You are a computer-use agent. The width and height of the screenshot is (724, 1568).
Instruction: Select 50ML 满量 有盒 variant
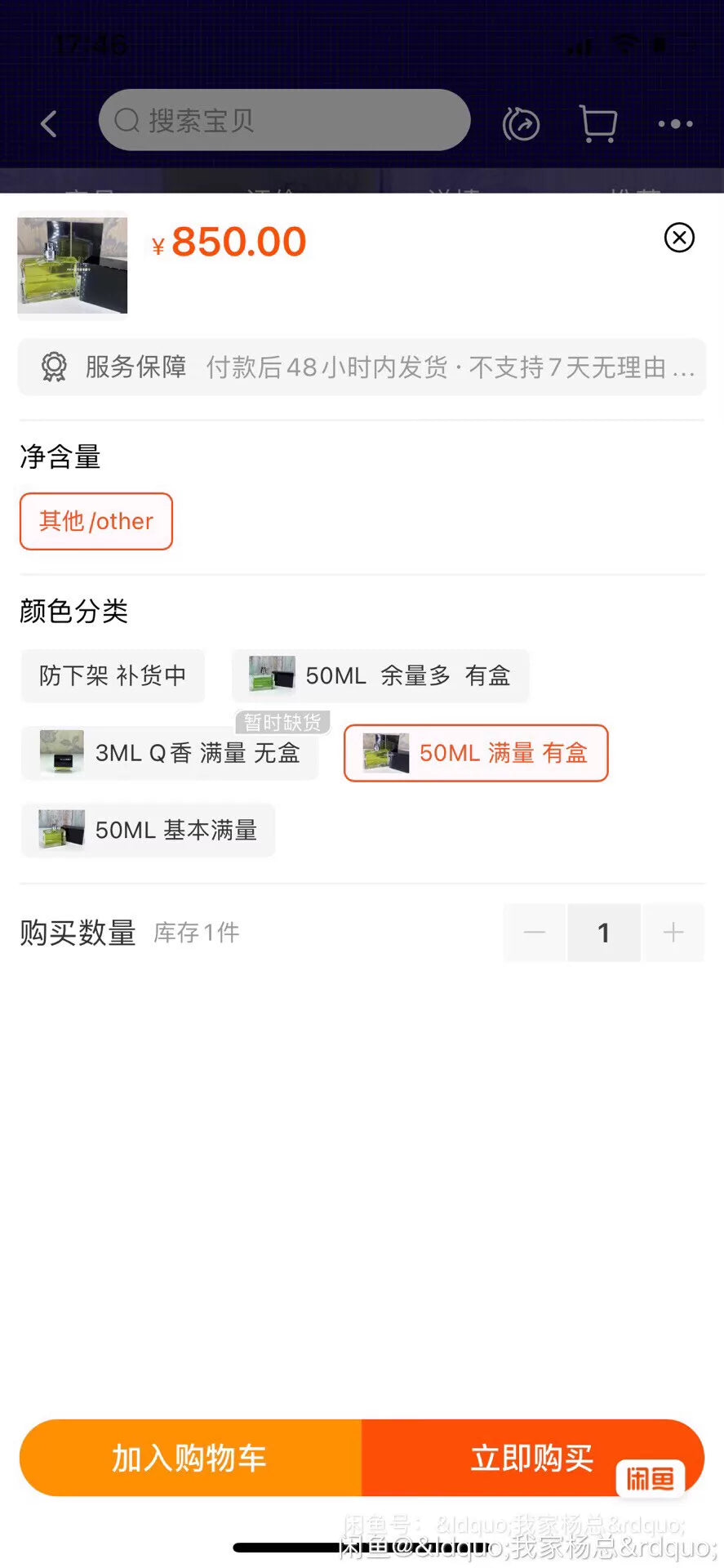(x=476, y=753)
